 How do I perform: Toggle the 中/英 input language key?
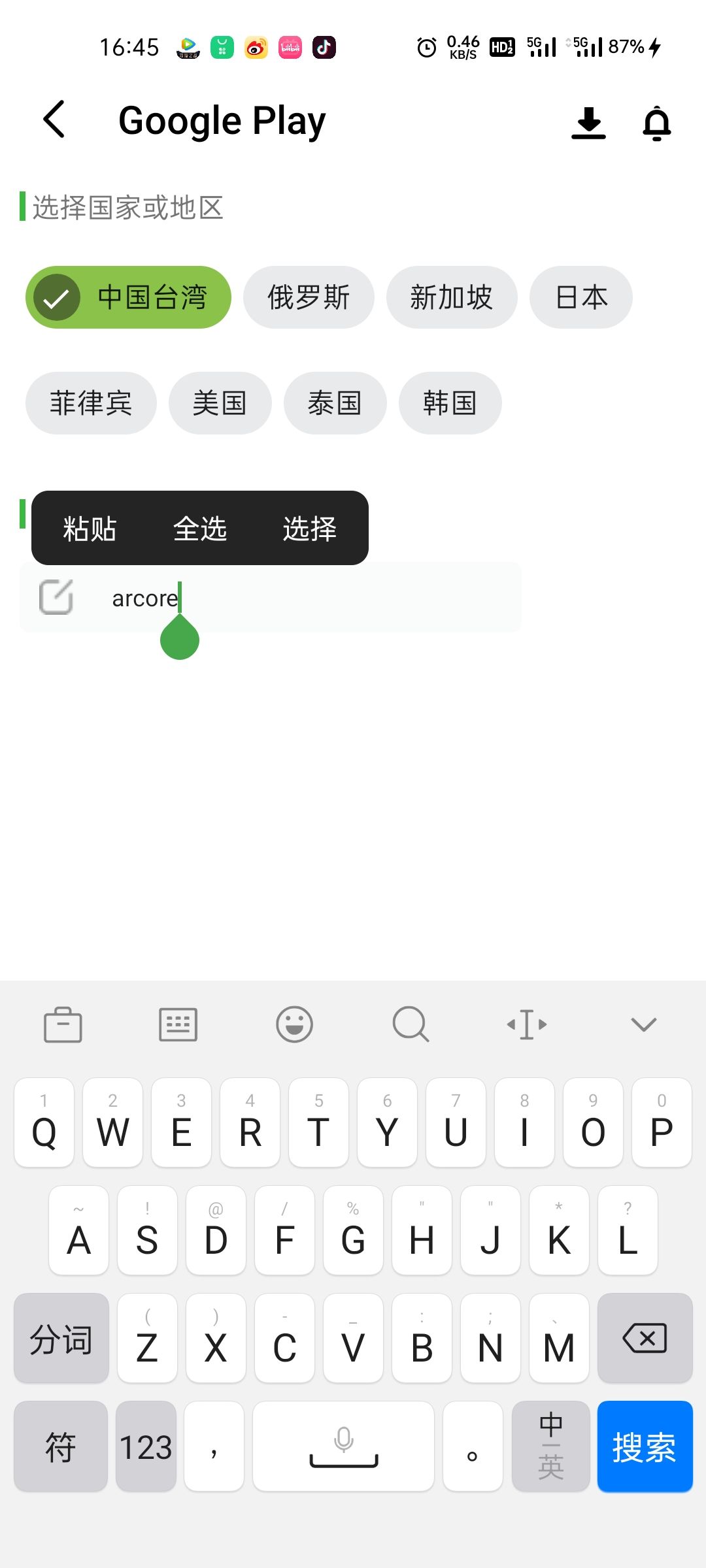[551, 1446]
